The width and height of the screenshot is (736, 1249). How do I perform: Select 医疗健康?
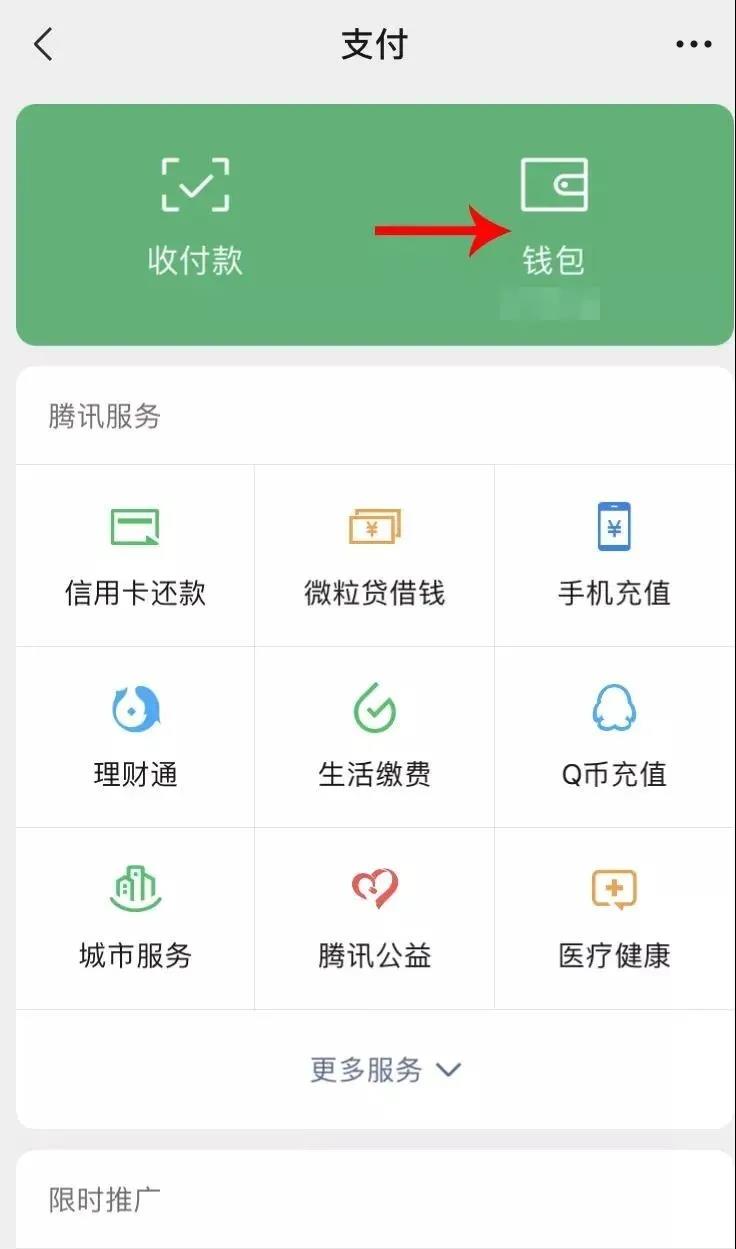pyautogui.click(x=614, y=918)
